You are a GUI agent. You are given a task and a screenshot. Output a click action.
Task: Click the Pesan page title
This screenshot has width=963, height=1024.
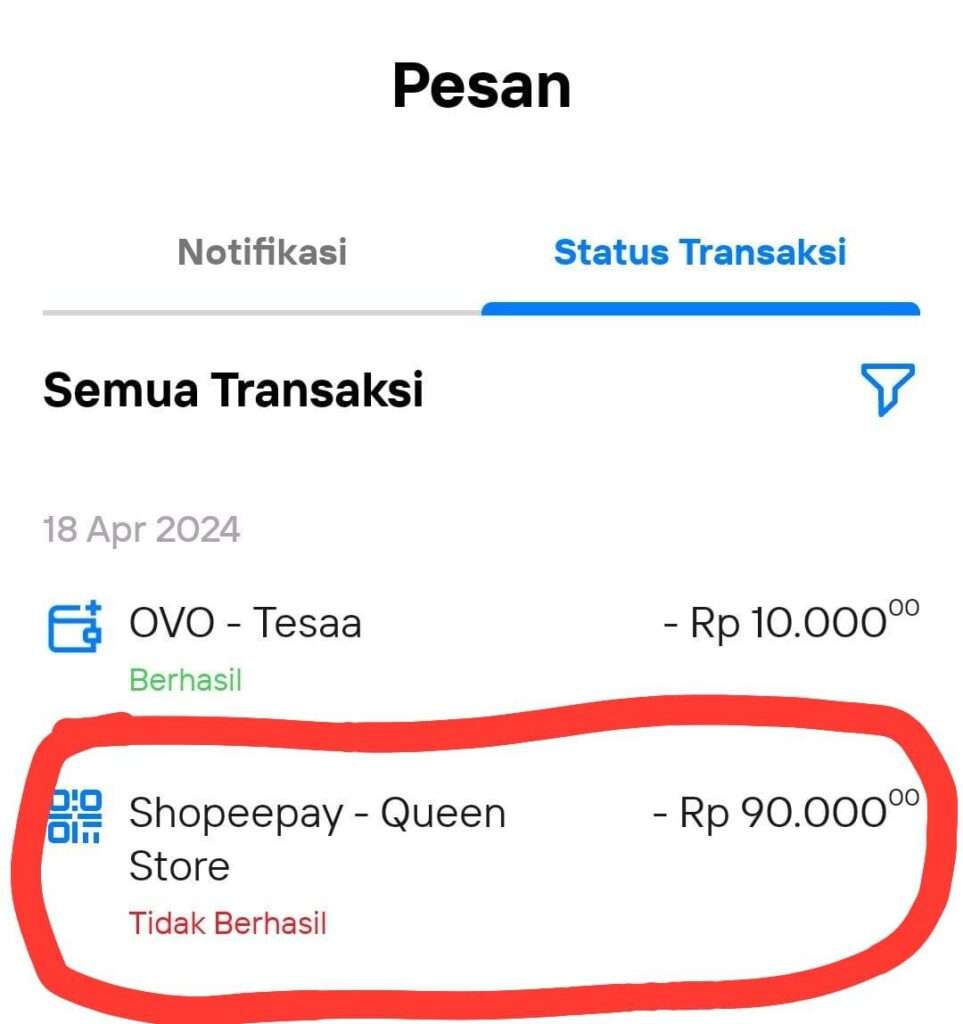(x=481, y=85)
